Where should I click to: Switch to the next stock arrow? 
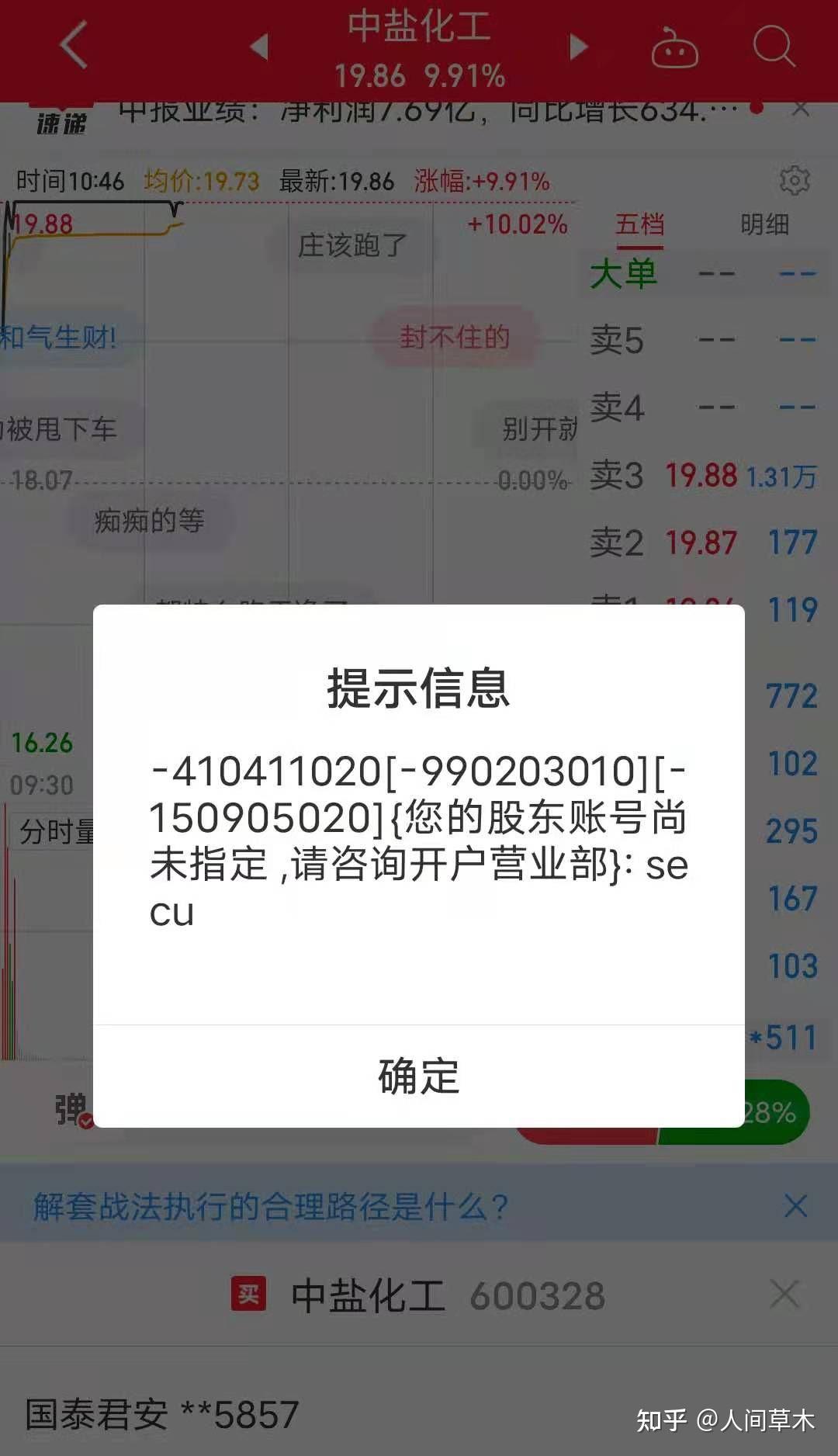pos(578,47)
